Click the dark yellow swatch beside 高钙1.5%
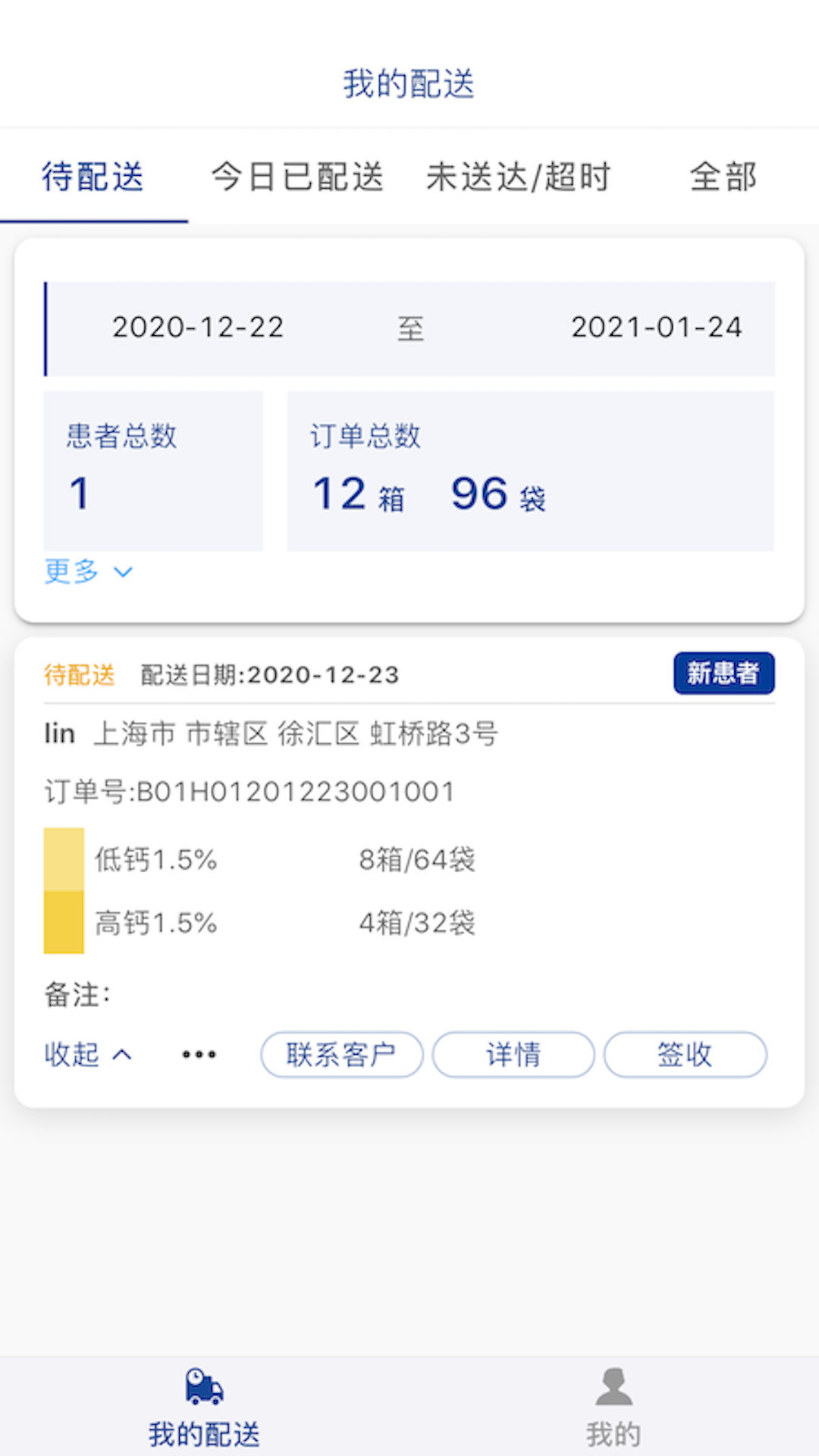This screenshot has height=1456, width=819. click(x=64, y=923)
